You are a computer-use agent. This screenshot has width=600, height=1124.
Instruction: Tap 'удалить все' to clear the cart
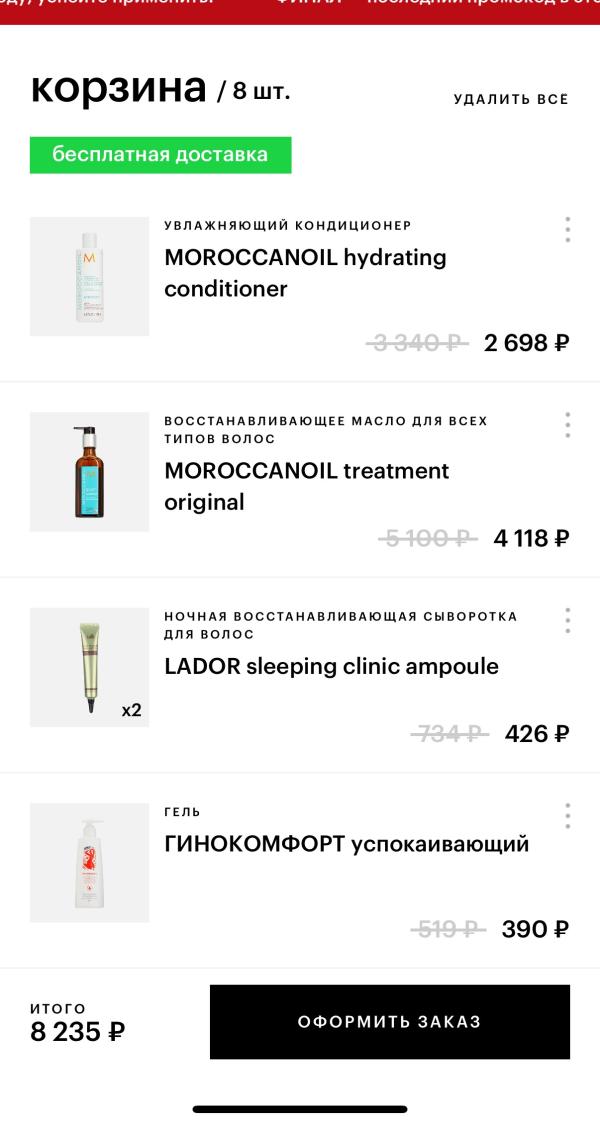tap(510, 99)
